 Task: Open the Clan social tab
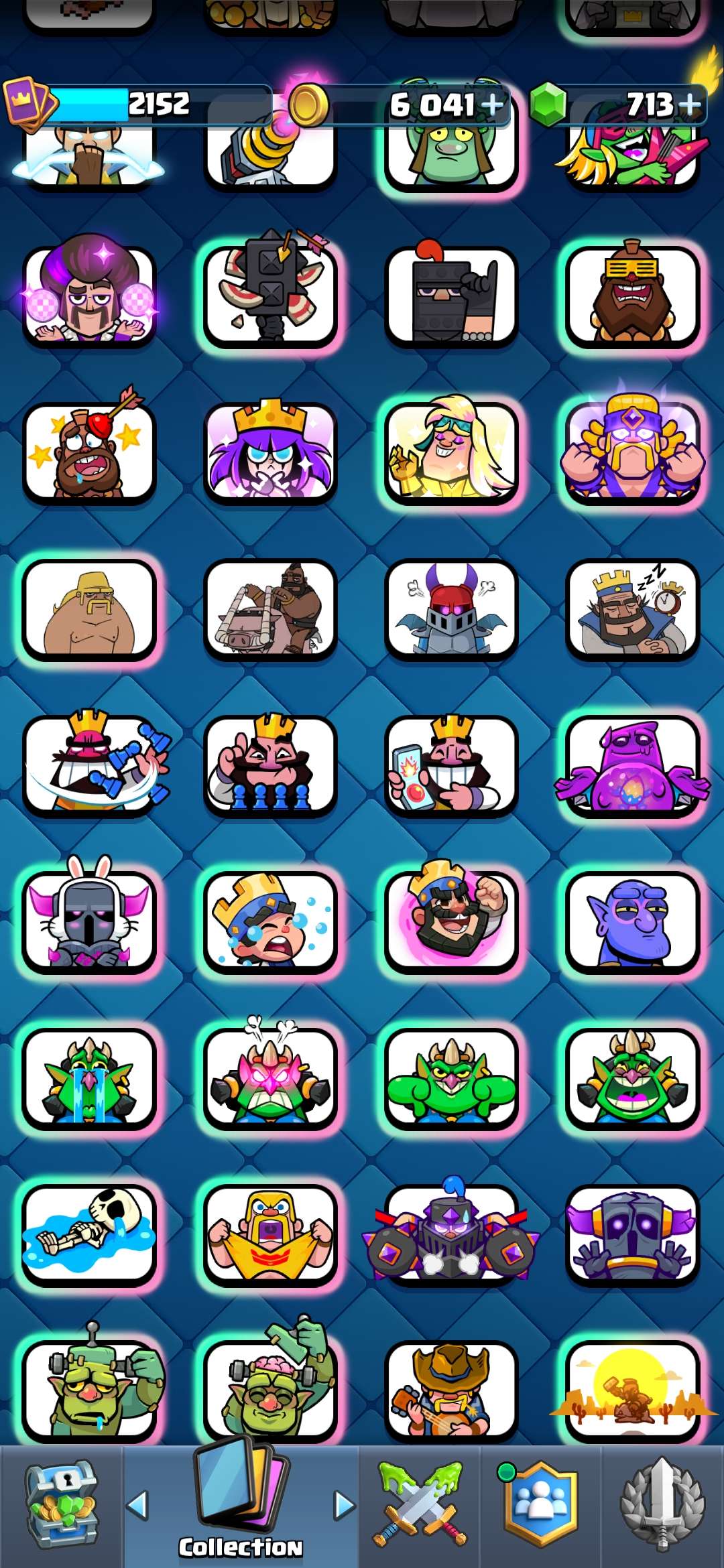click(540, 1504)
